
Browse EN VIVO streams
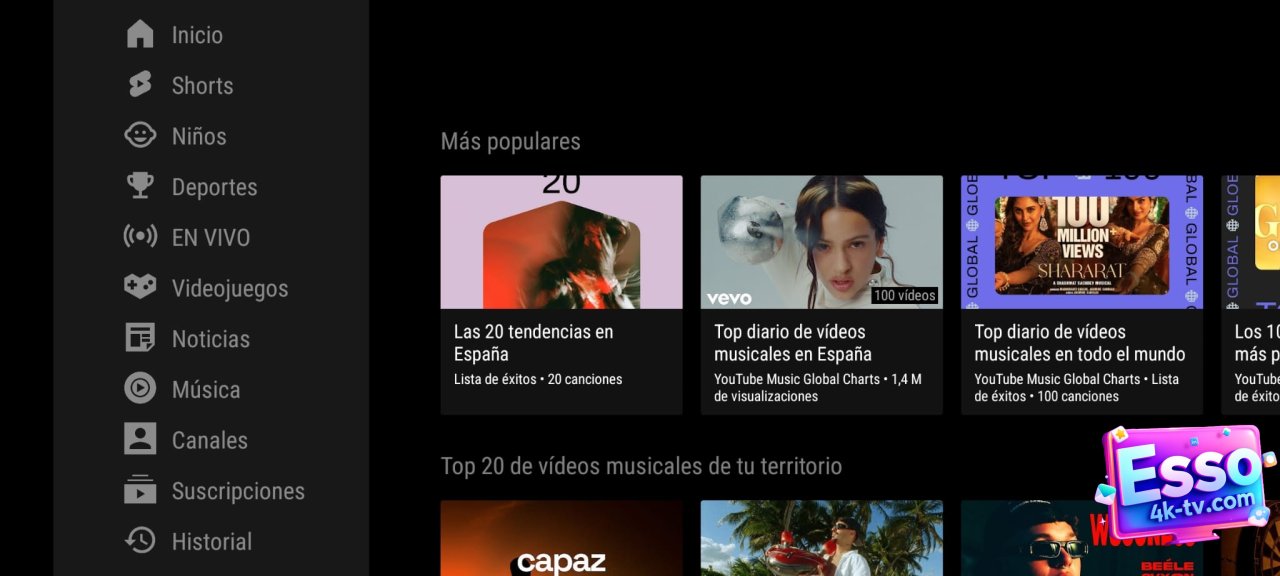(x=210, y=238)
